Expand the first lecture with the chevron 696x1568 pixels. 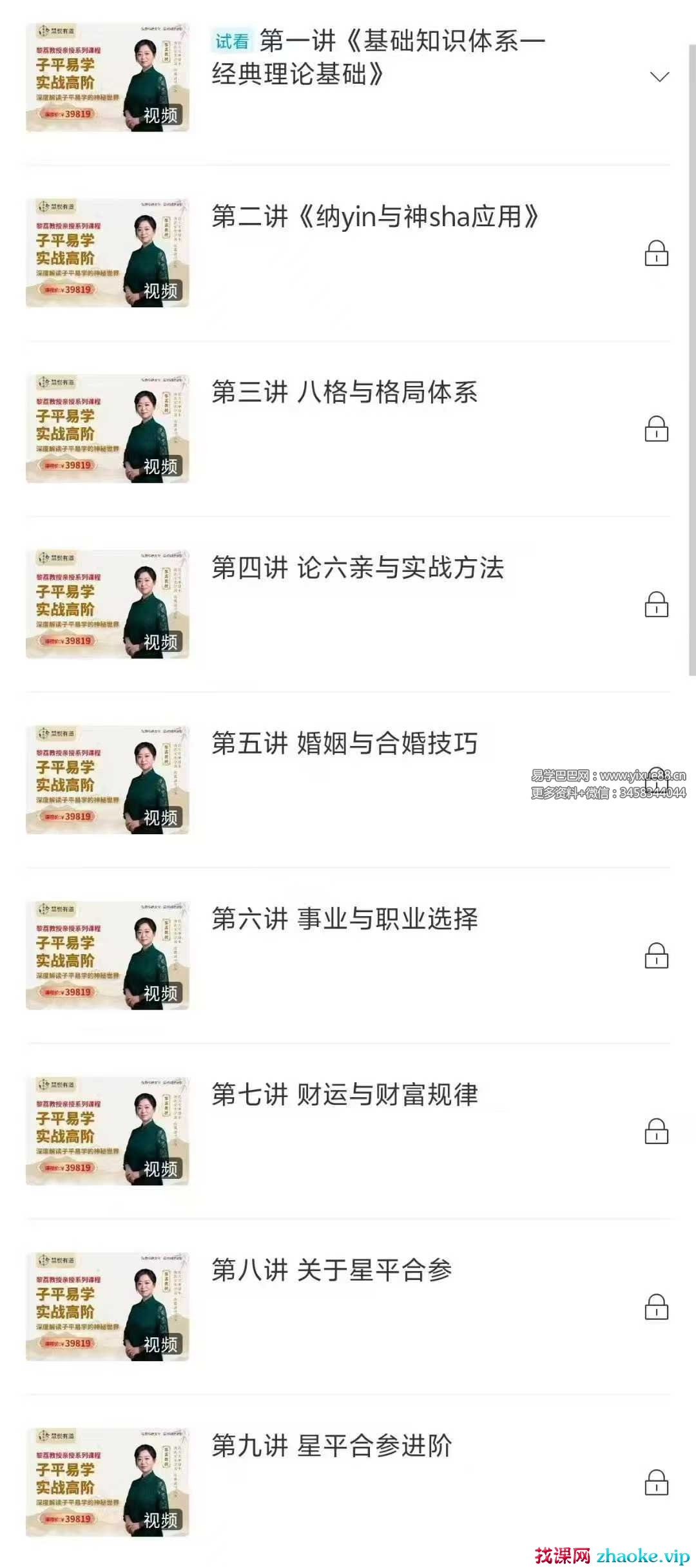click(x=659, y=77)
